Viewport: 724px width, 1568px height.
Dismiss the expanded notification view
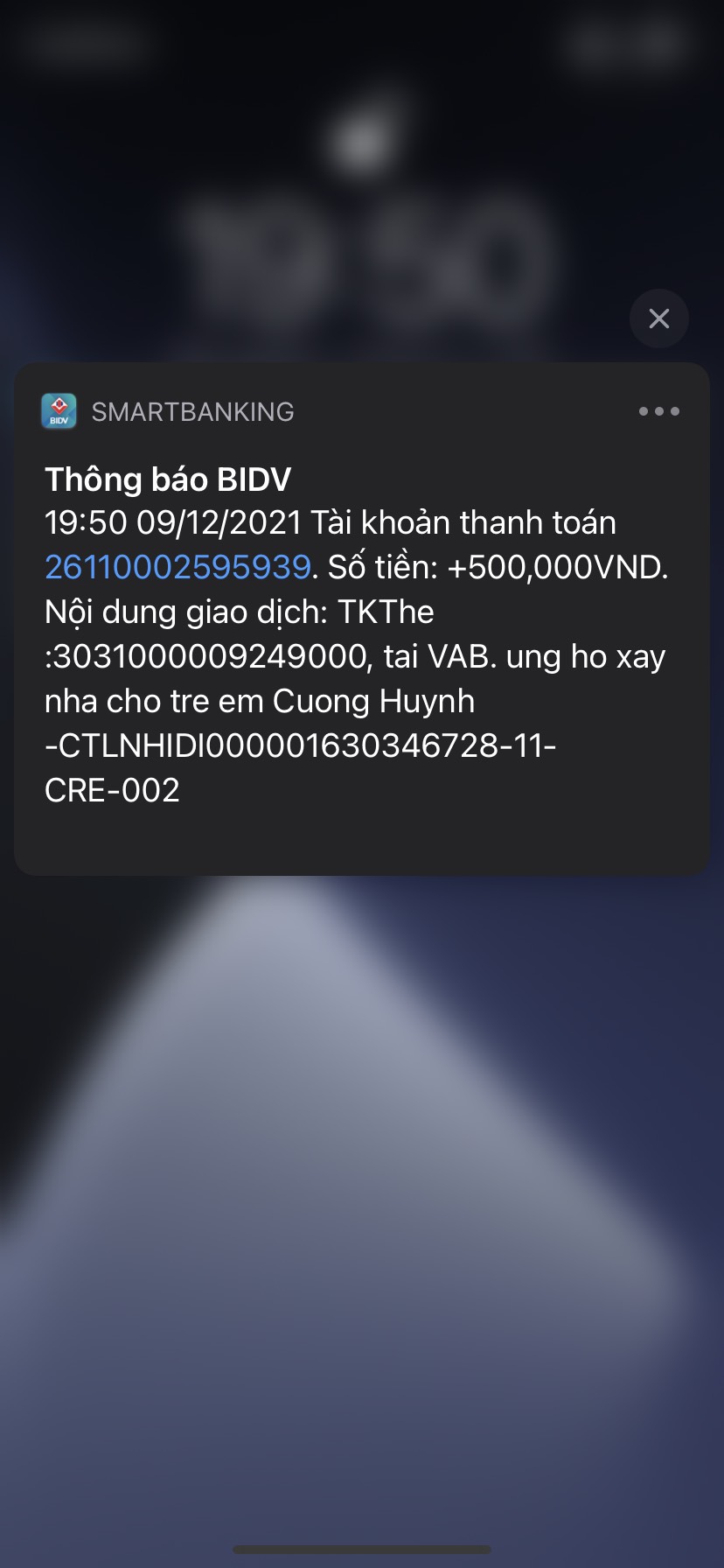(x=658, y=318)
